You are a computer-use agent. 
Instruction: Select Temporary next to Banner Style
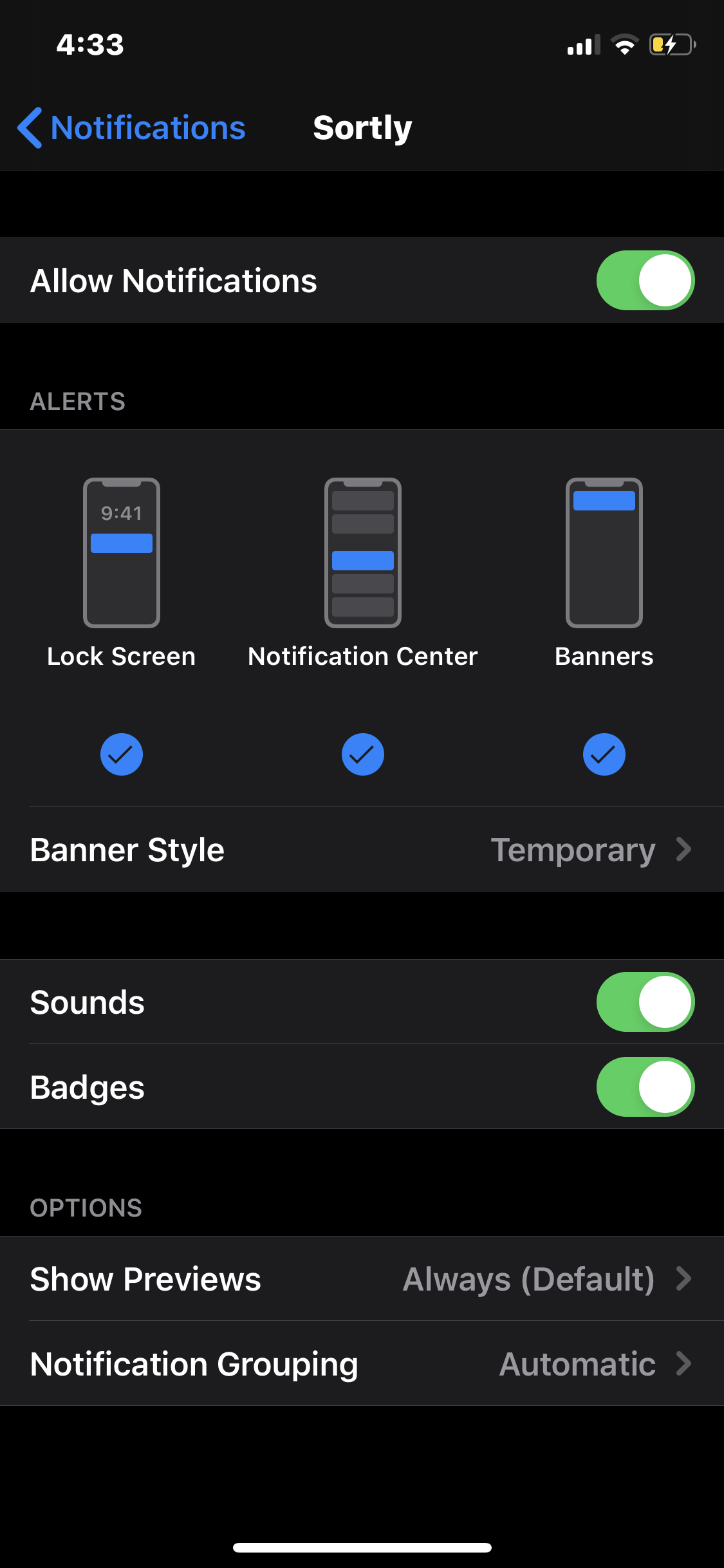tap(574, 850)
